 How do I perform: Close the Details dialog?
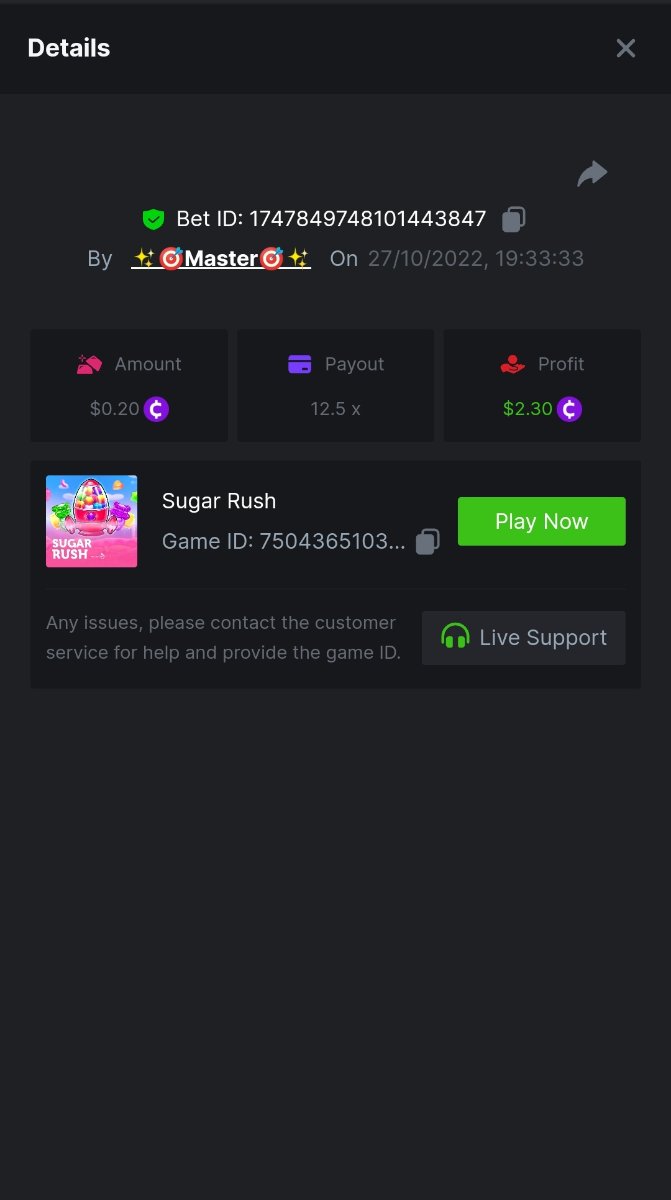pyautogui.click(x=626, y=48)
